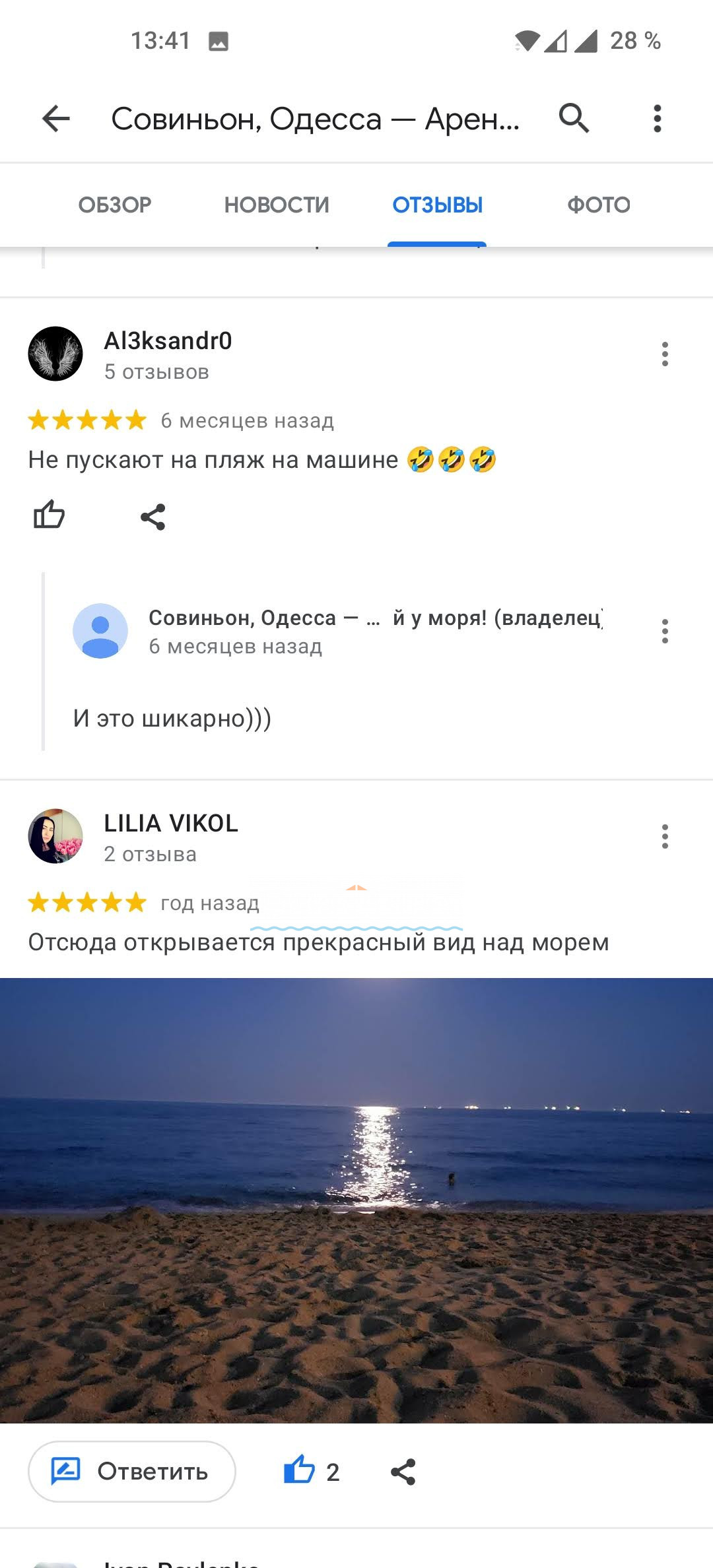
Task: Share Al3ksandr0's review
Action: tap(153, 517)
